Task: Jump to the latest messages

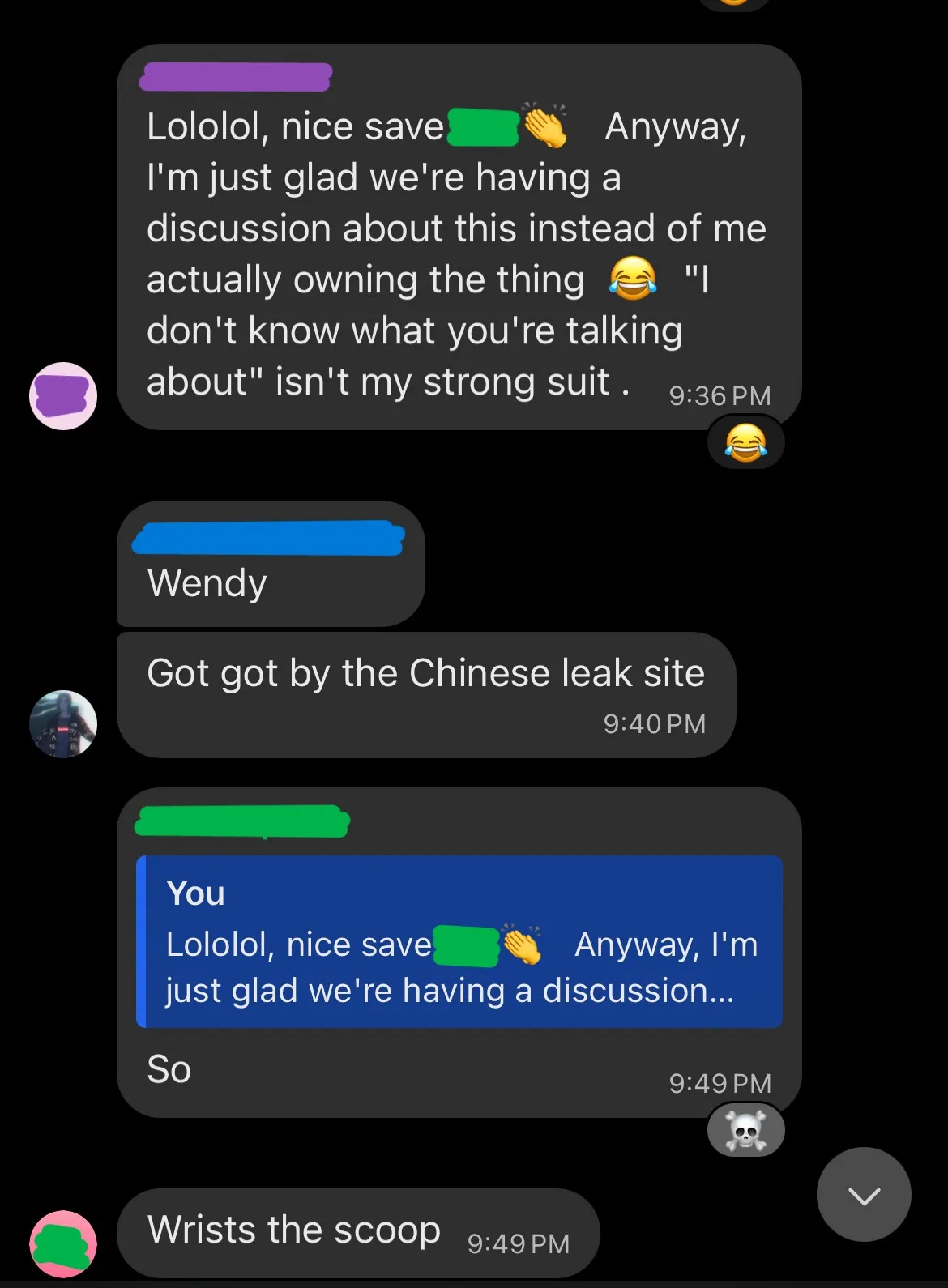Action: click(864, 1195)
